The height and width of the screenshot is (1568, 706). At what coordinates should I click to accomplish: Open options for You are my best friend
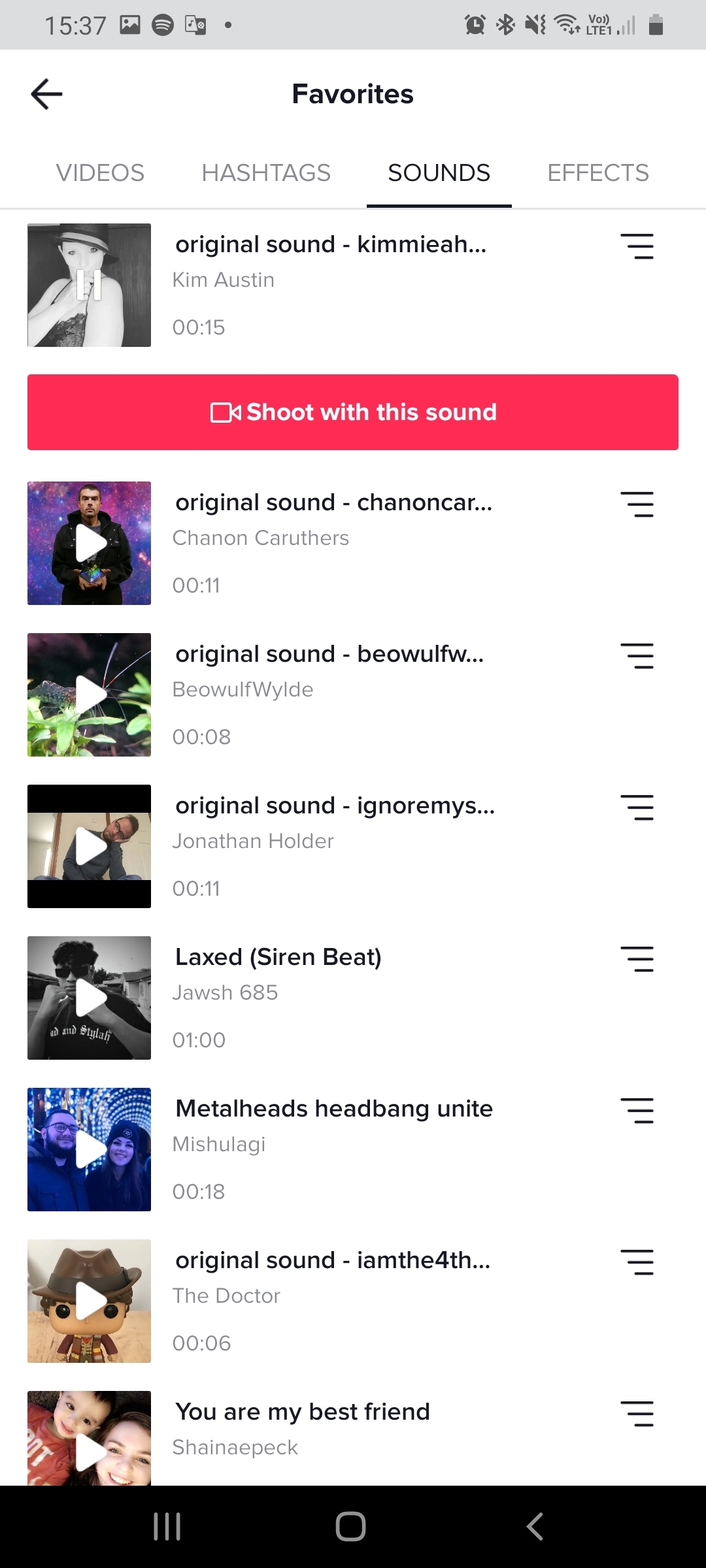(x=638, y=1413)
